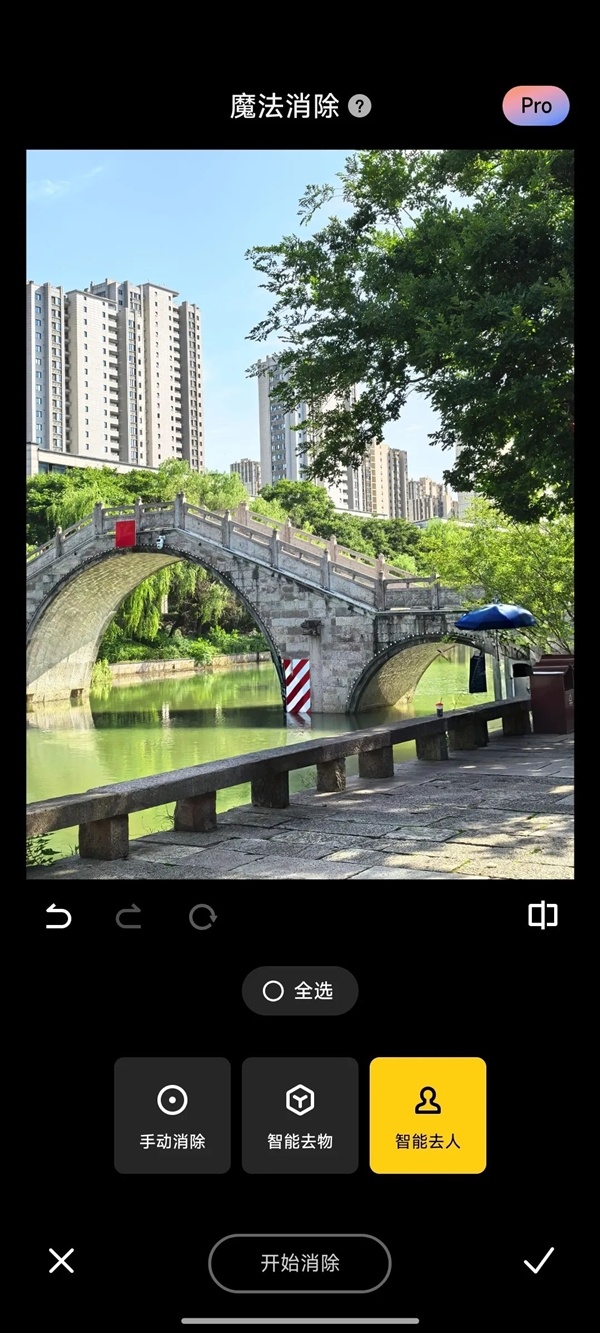Switch to 手动消除 mode

pyautogui.click(x=172, y=1115)
